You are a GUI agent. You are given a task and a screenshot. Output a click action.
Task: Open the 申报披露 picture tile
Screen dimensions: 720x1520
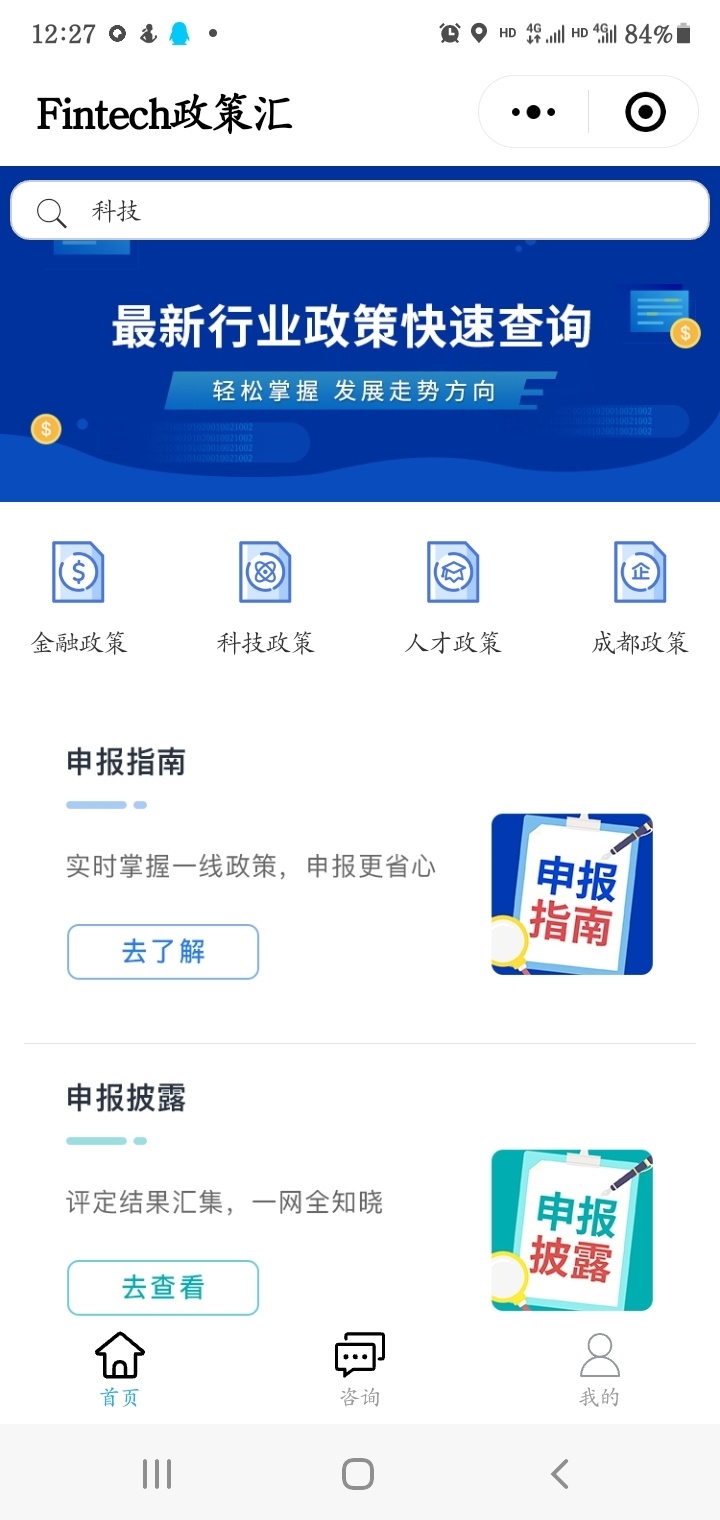click(572, 1230)
